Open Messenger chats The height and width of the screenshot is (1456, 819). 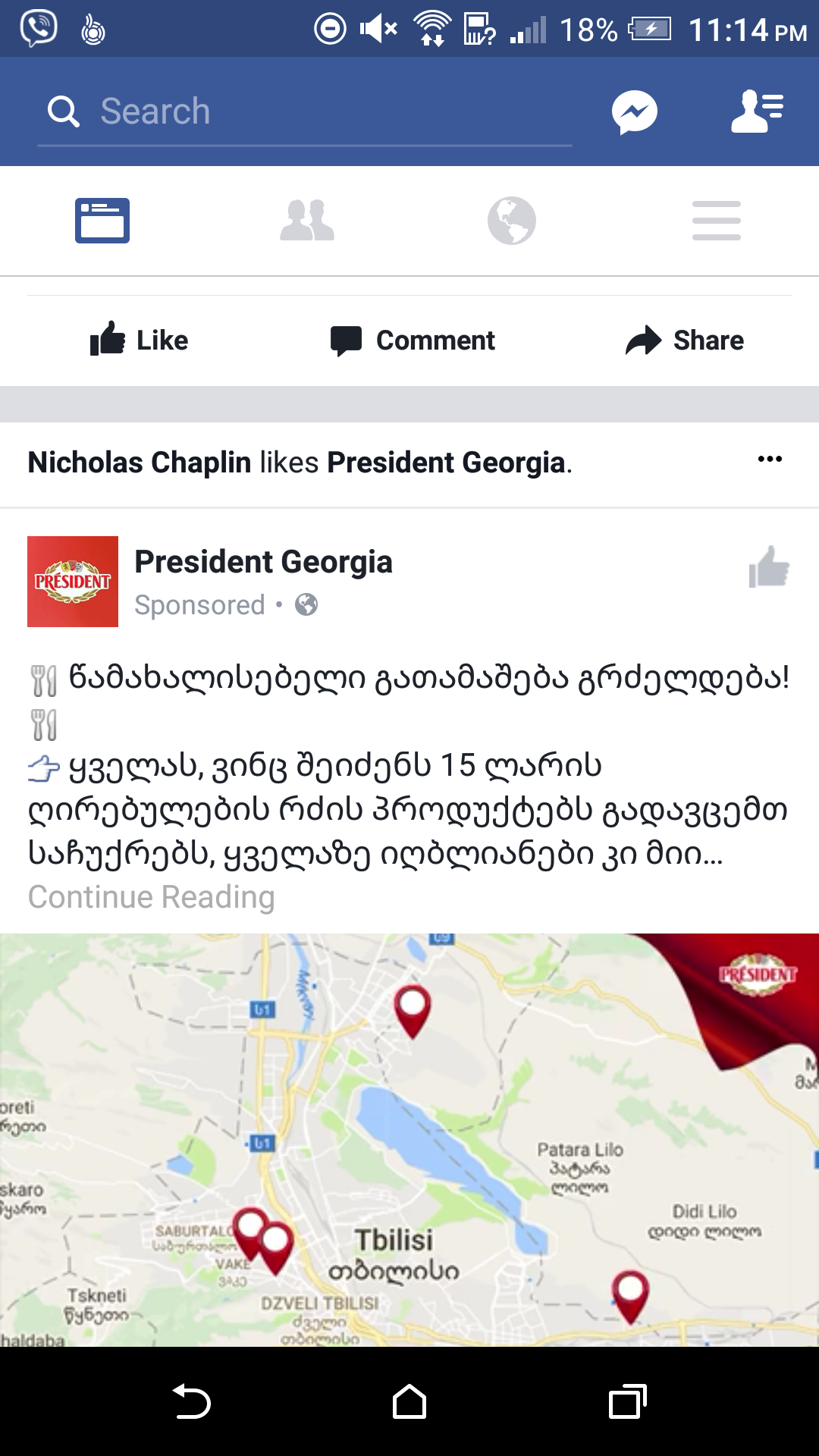click(634, 111)
